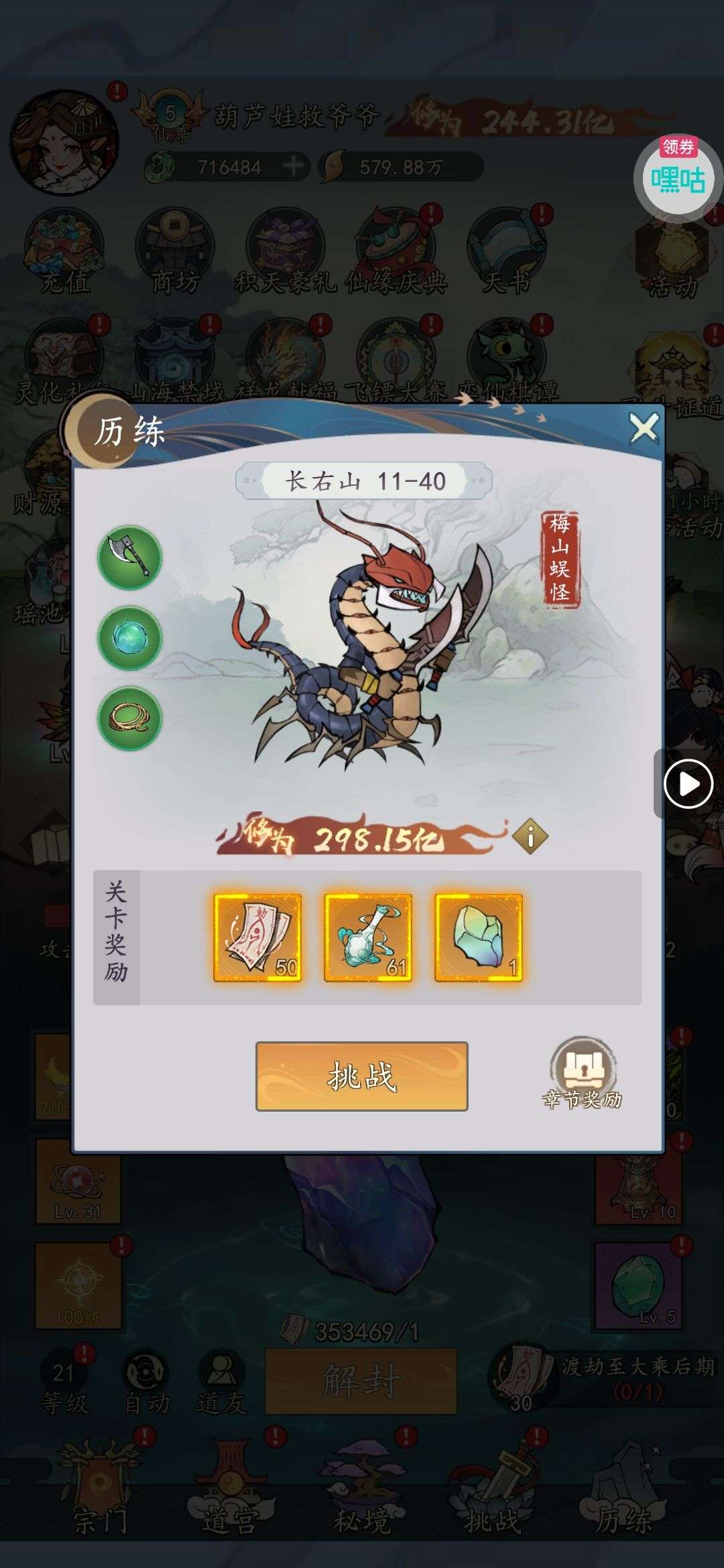Open the blue orb skill icon
724x1568 pixels.
(x=129, y=638)
